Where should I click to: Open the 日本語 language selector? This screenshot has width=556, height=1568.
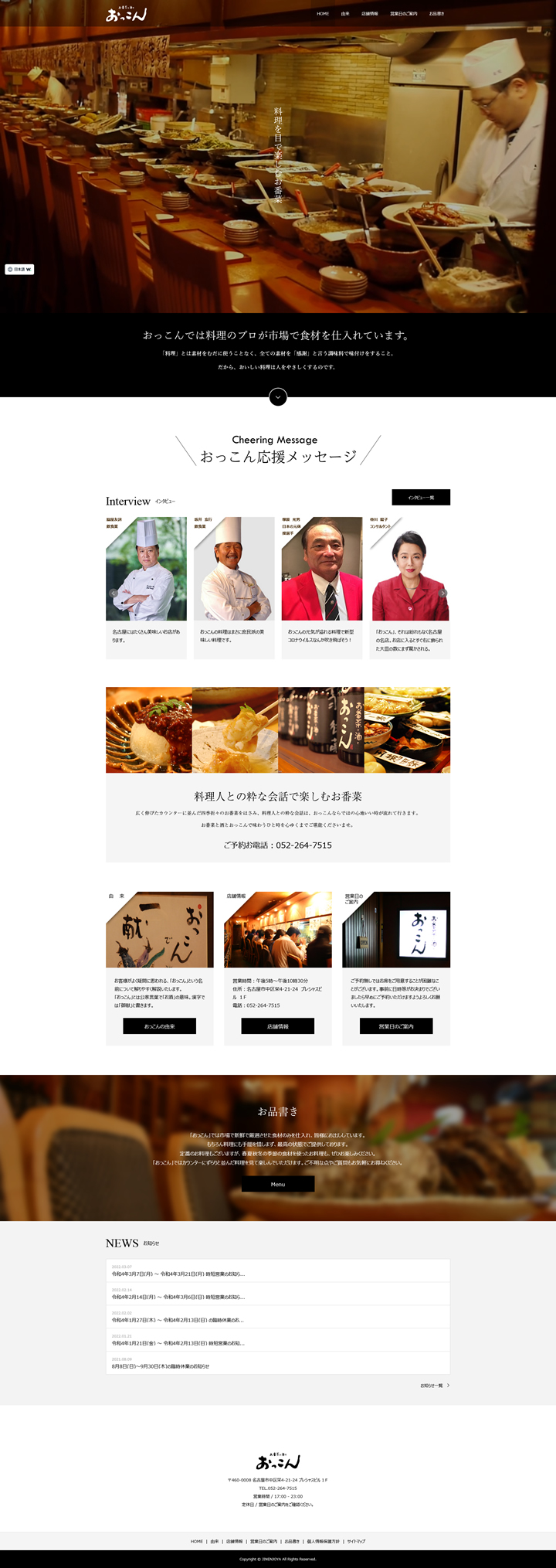point(19,270)
